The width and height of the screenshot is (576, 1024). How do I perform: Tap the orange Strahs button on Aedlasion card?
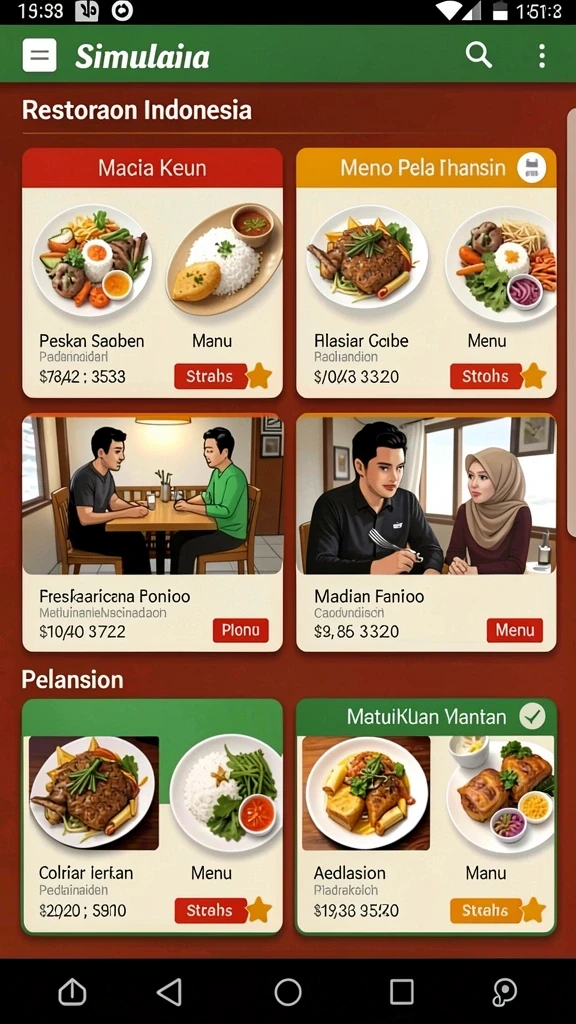(485, 910)
